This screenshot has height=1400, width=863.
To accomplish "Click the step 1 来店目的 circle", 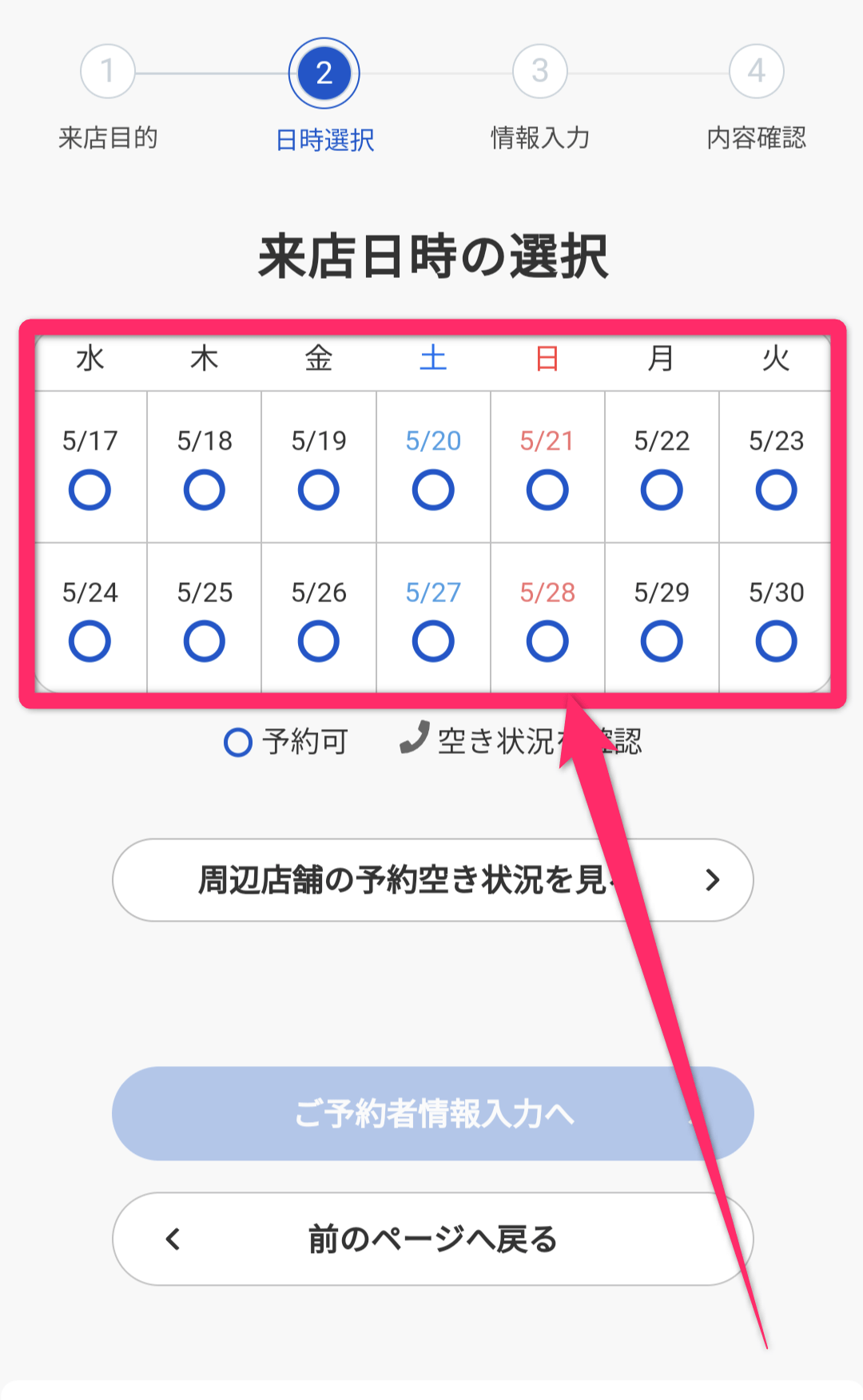I will (108, 71).
